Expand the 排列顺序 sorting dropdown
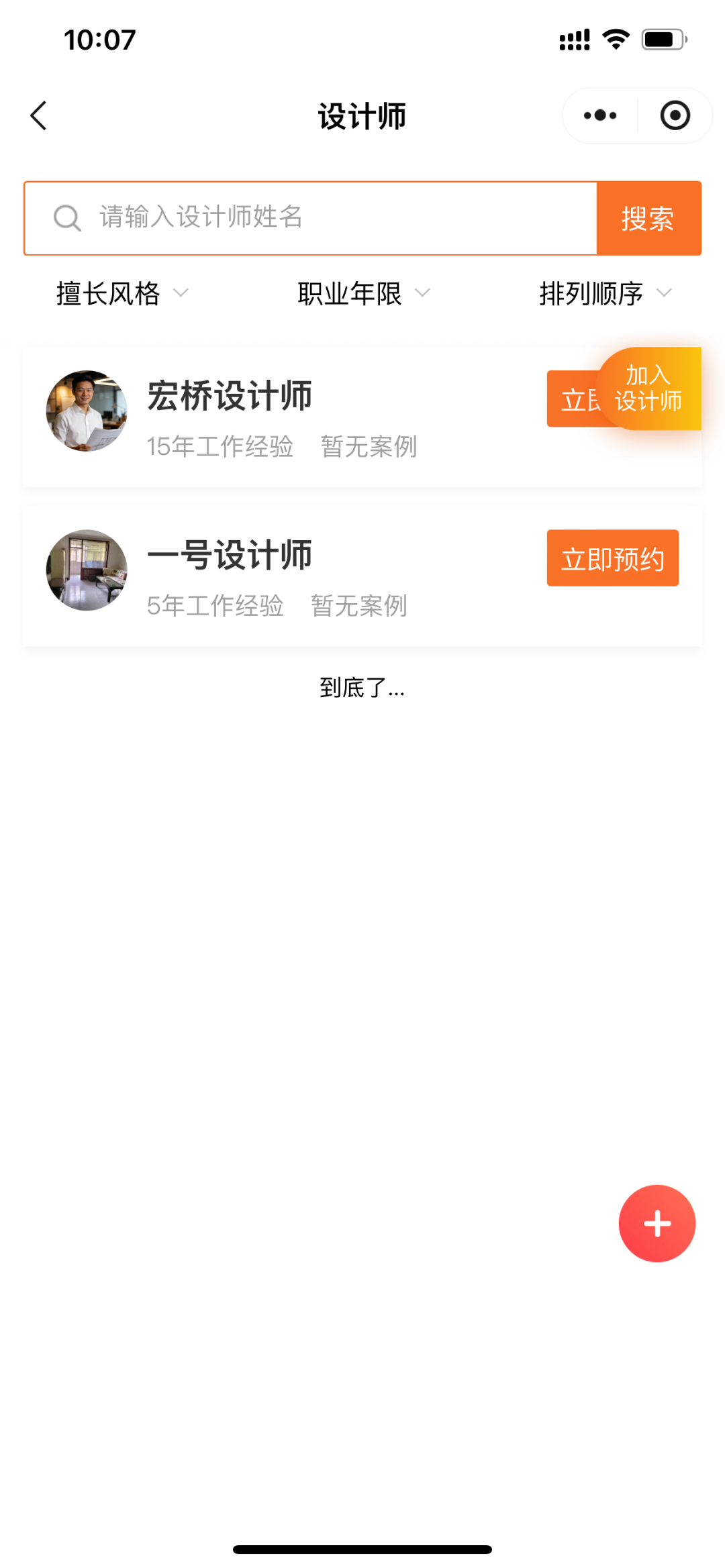This screenshot has height=1568, width=725. point(604,293)
